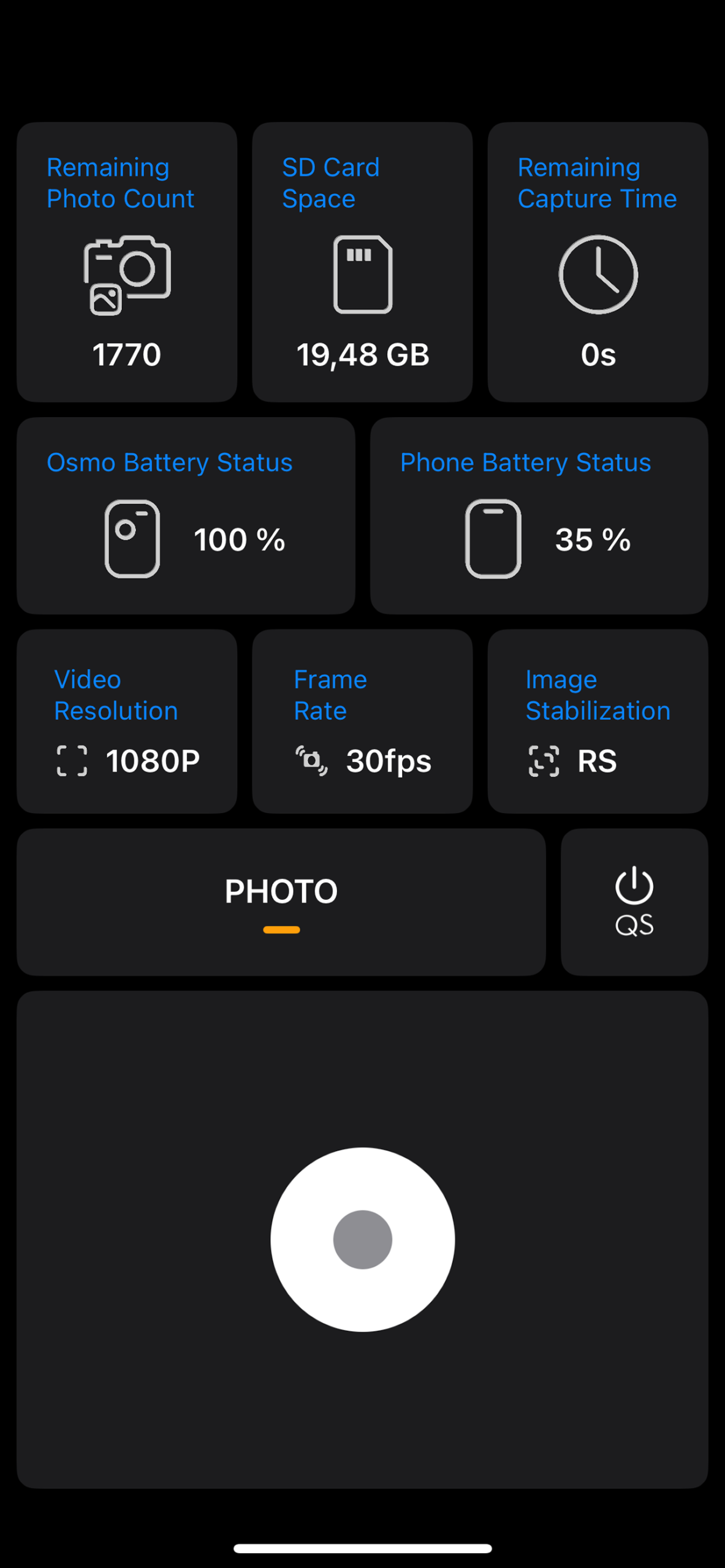
Task: Click the orange indicator under PHOTO
Action: (281, 930)
